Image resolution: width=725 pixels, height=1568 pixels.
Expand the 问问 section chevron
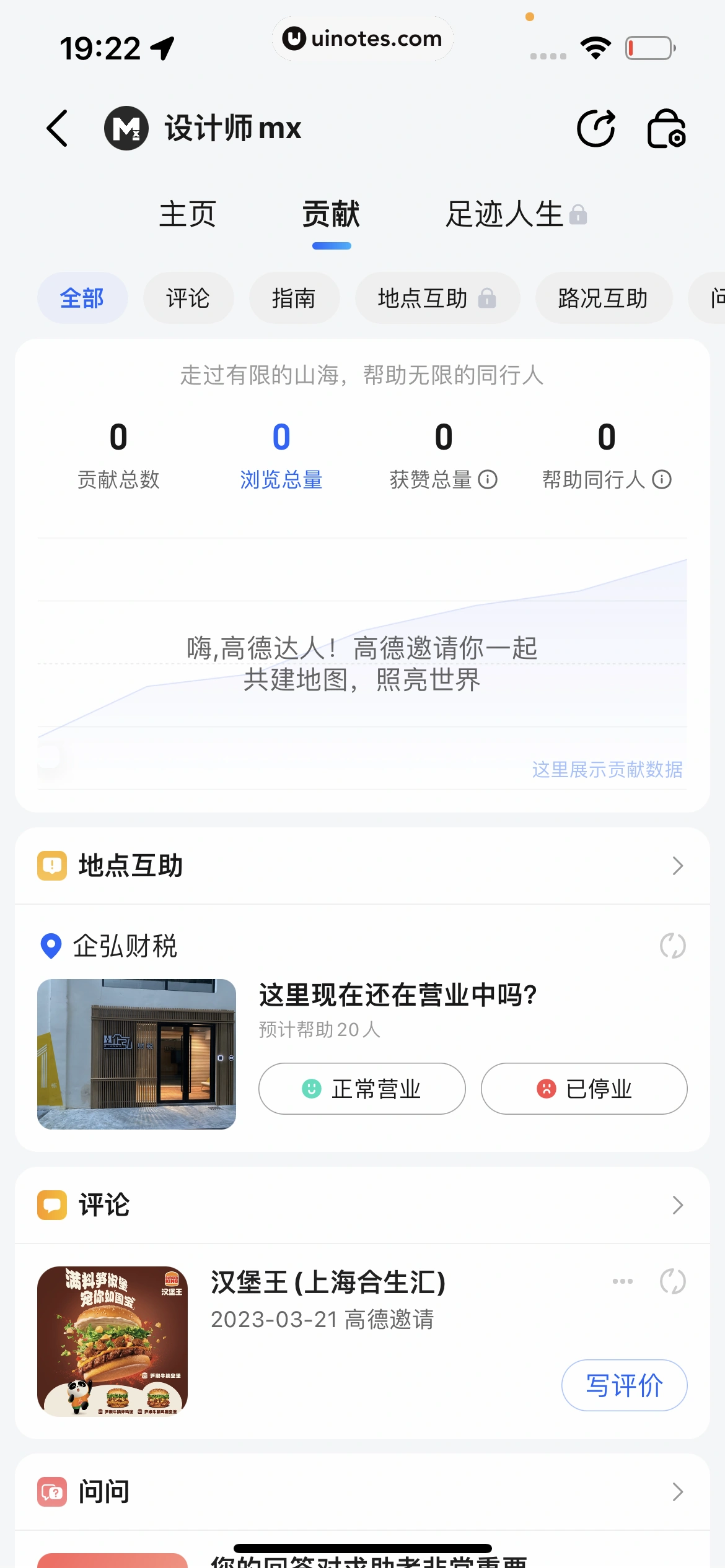678,1491
